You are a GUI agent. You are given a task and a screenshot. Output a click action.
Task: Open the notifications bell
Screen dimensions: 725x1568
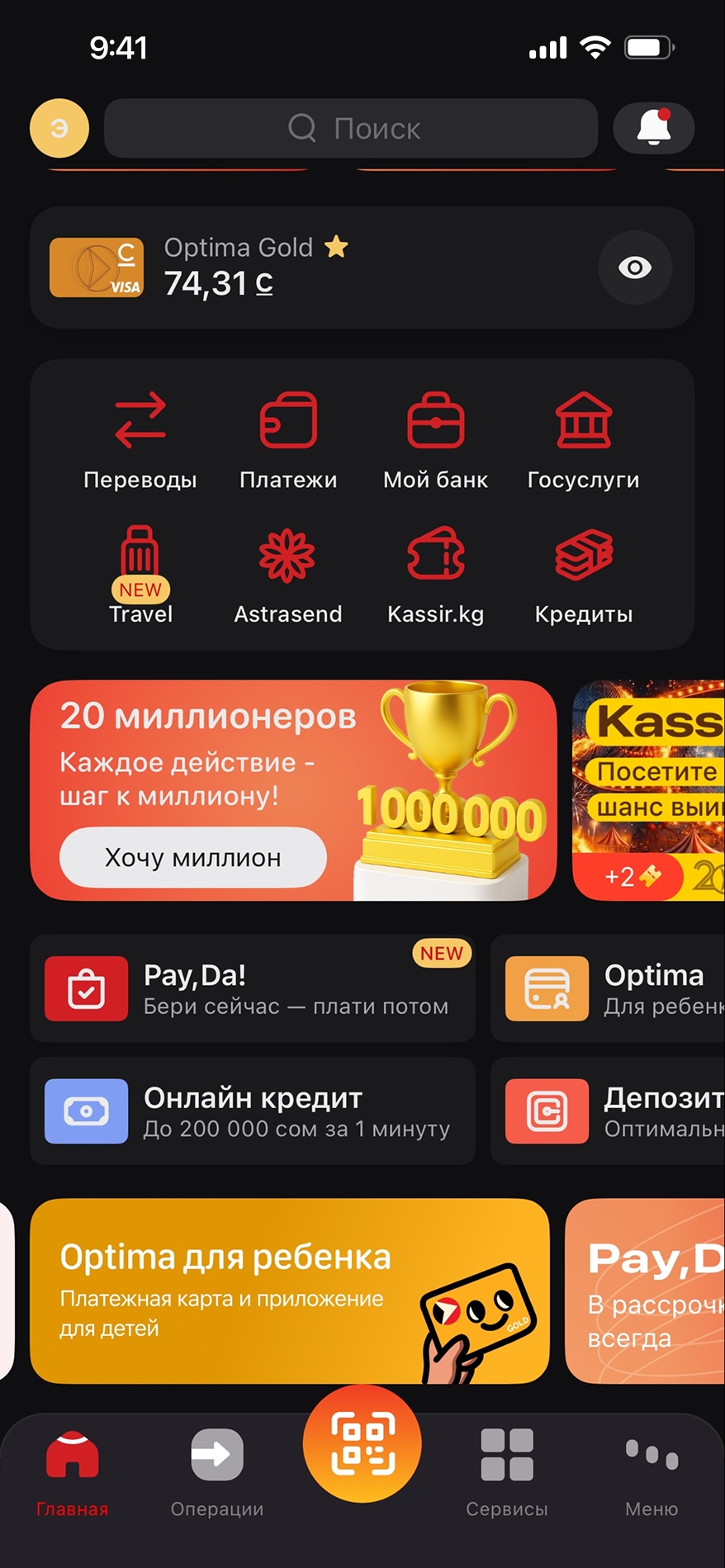pyautogui.click(x=653, y=128)
